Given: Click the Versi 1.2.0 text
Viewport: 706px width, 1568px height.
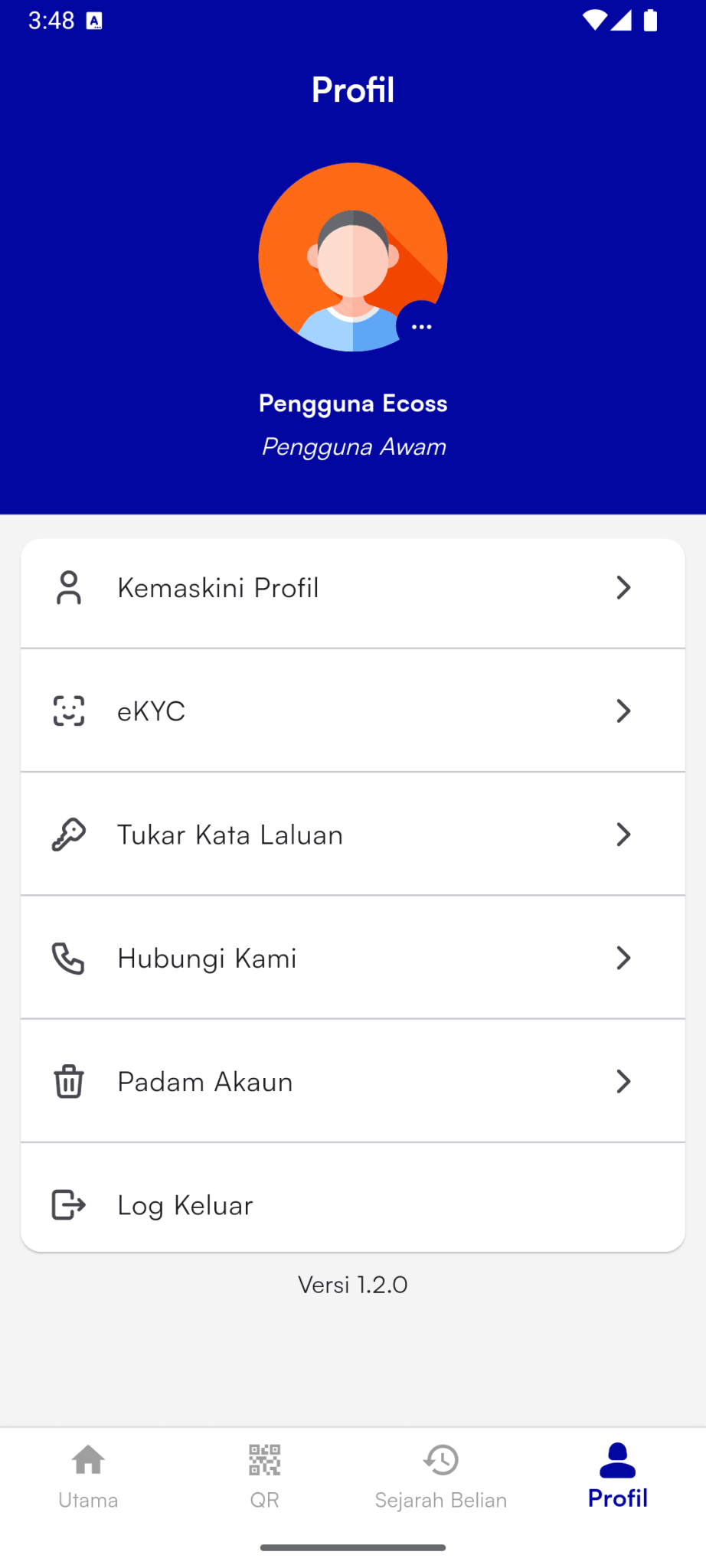Looking at the screenshot, I should point(353,1285).
